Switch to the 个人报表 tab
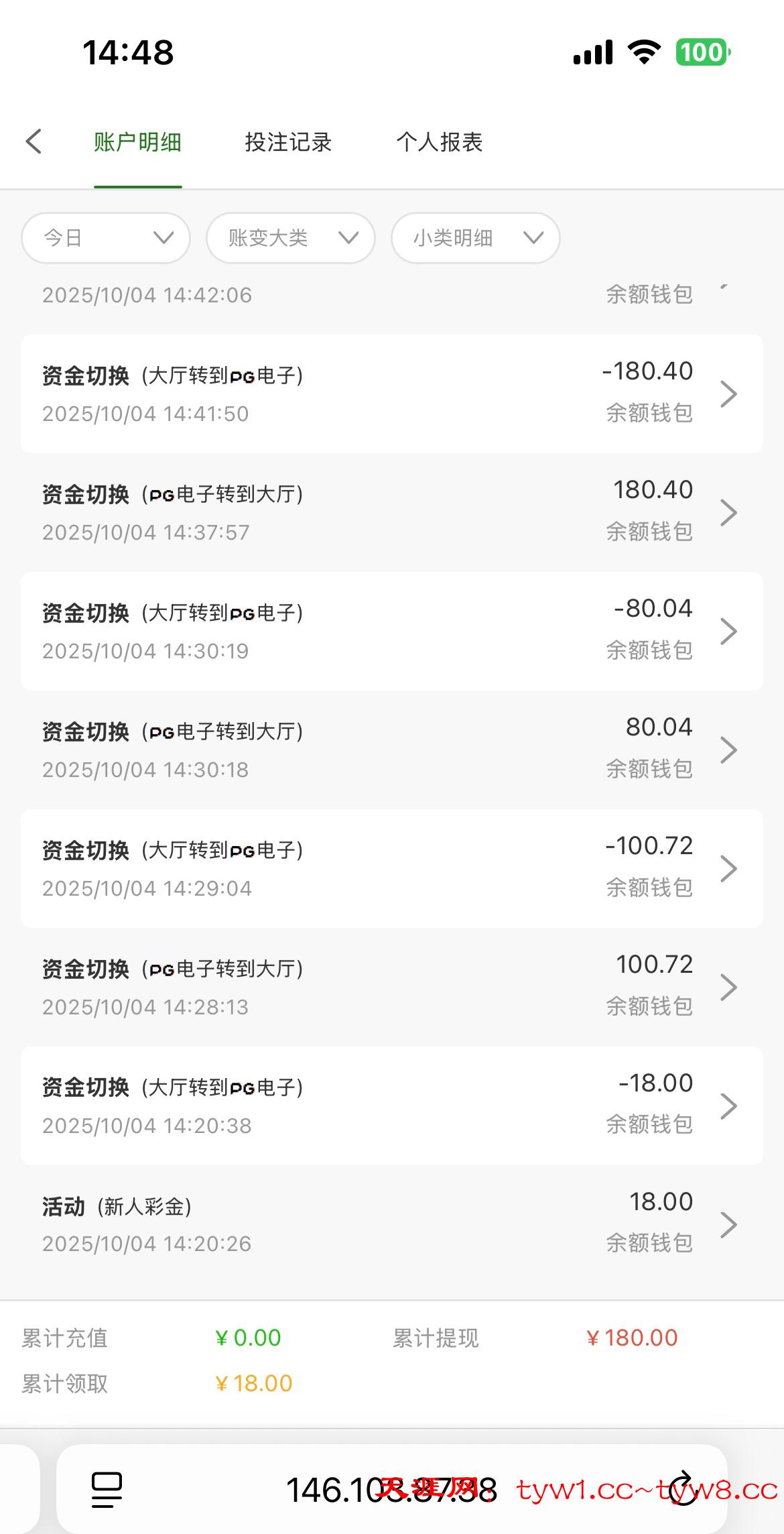The image size is (784, 1534). click(x=439, y=142)
